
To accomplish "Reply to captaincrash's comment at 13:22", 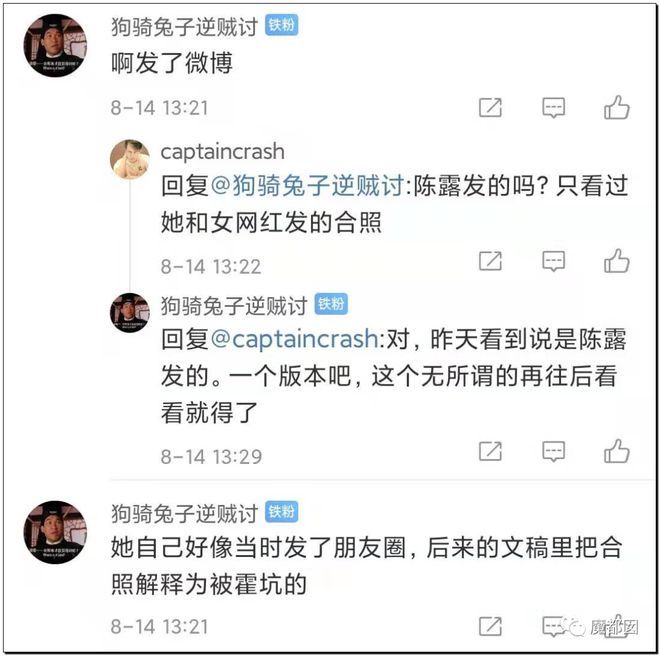I will tap(554, 261).
